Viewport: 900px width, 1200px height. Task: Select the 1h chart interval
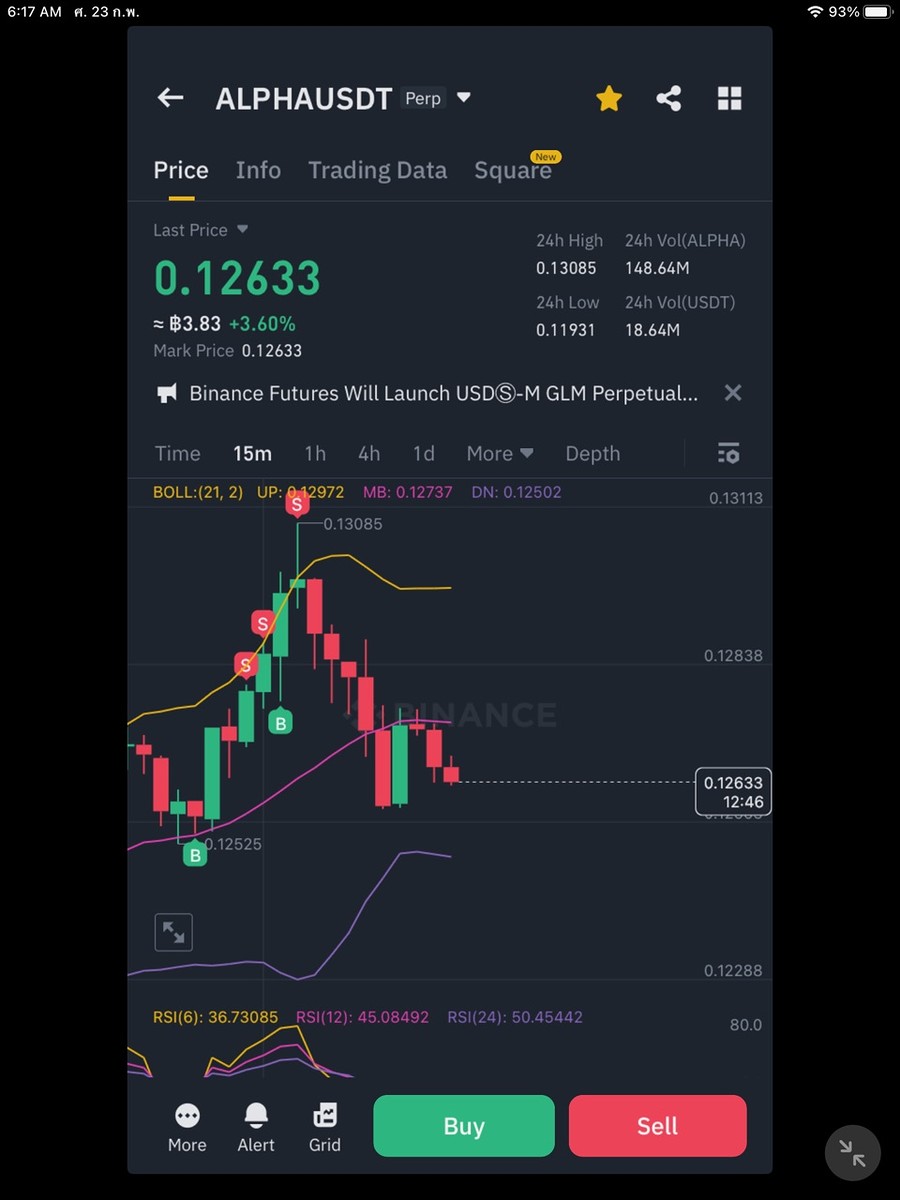pos(315,454)
